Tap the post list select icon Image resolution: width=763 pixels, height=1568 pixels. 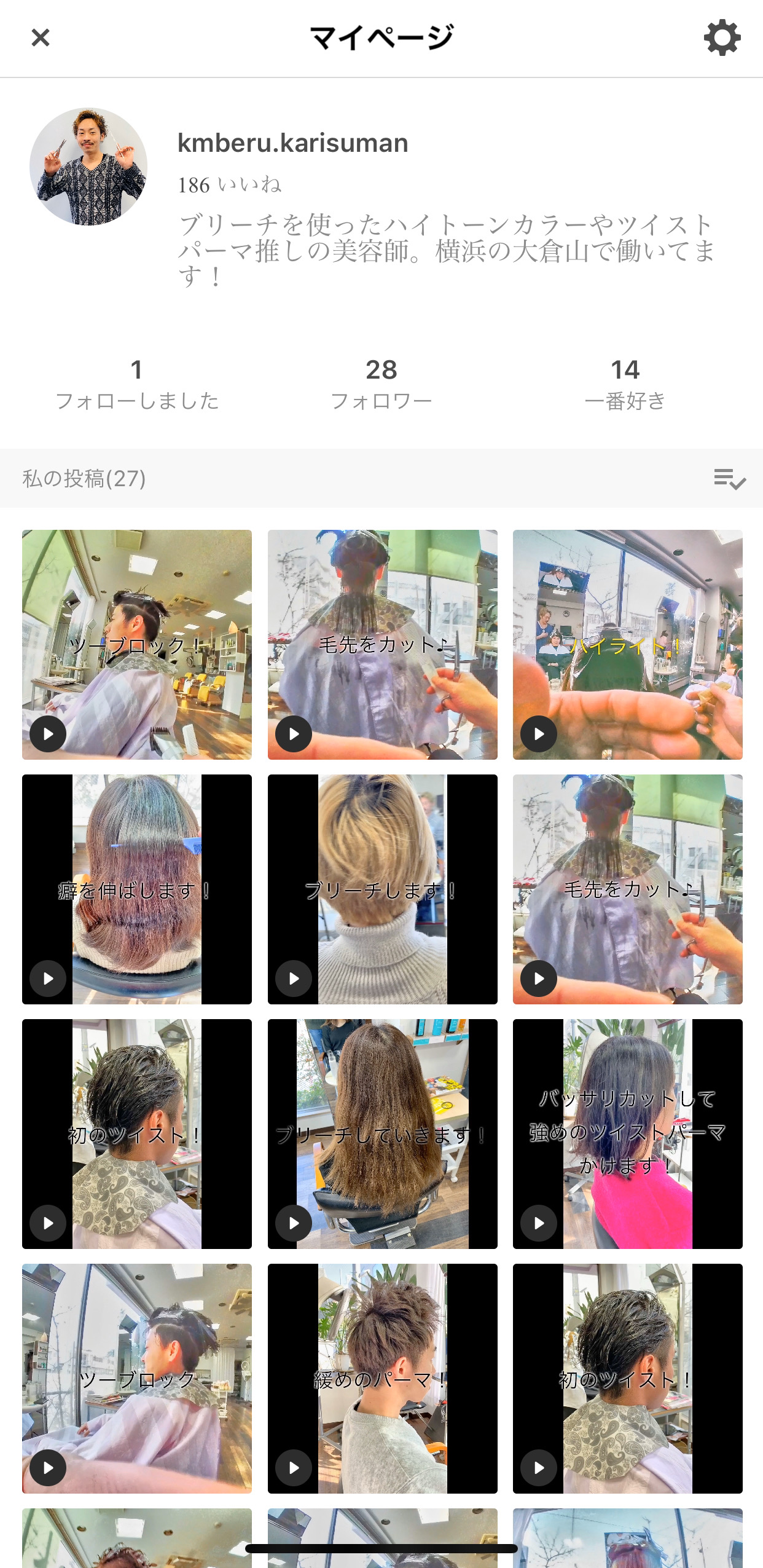(x=729, y=479)
